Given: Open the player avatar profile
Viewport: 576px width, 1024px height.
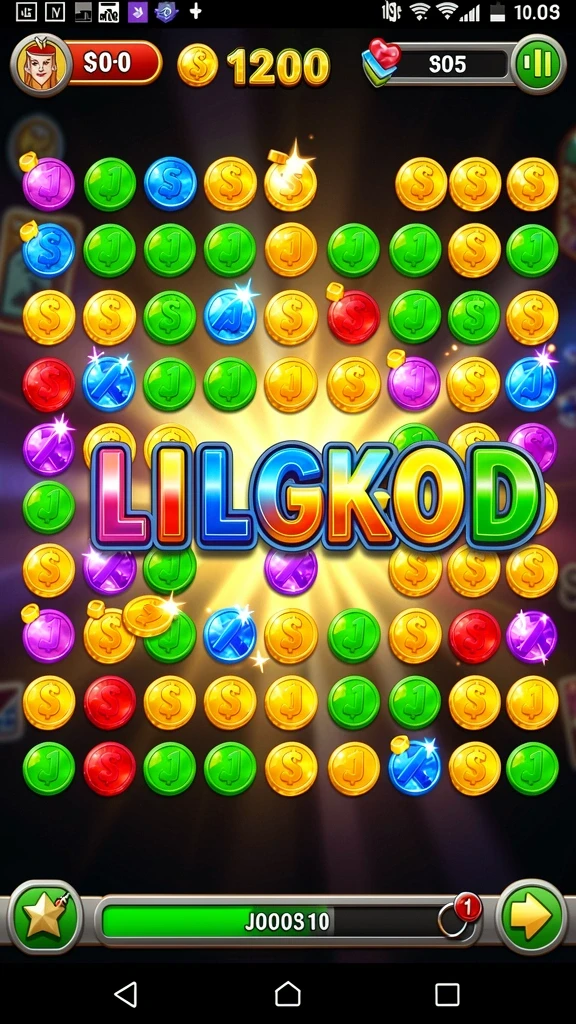Looking at the screenshot, I should pos(41,64).
